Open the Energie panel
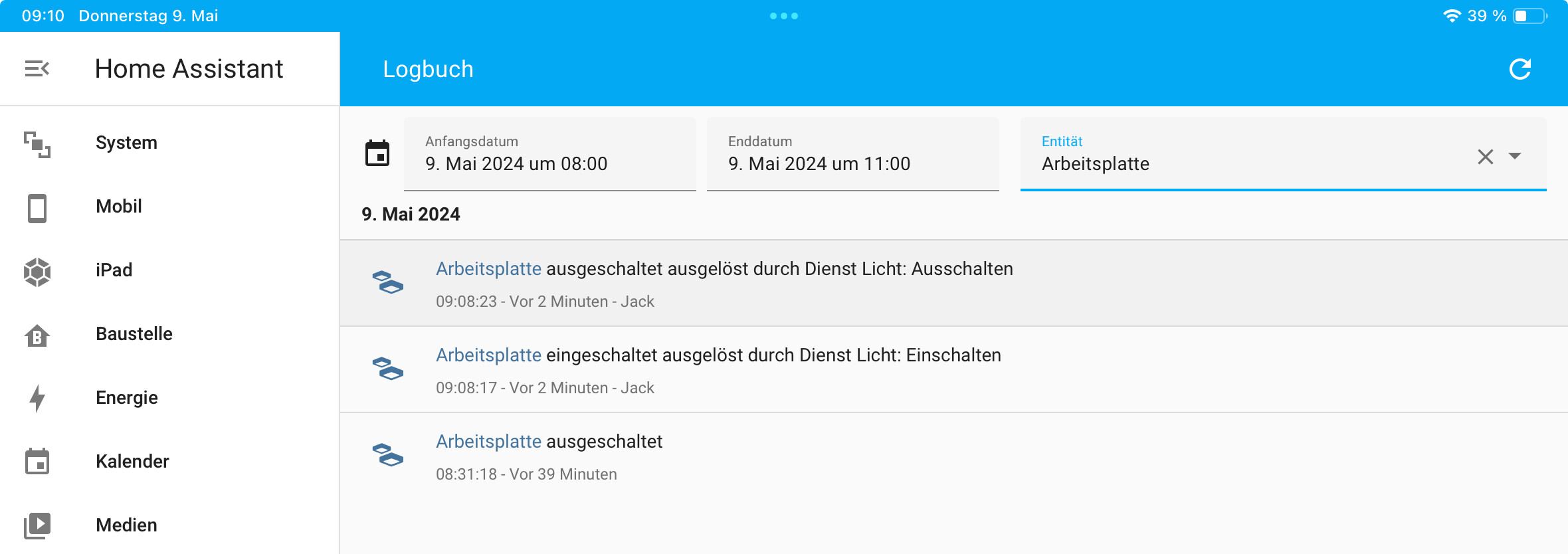 point(126,398)
